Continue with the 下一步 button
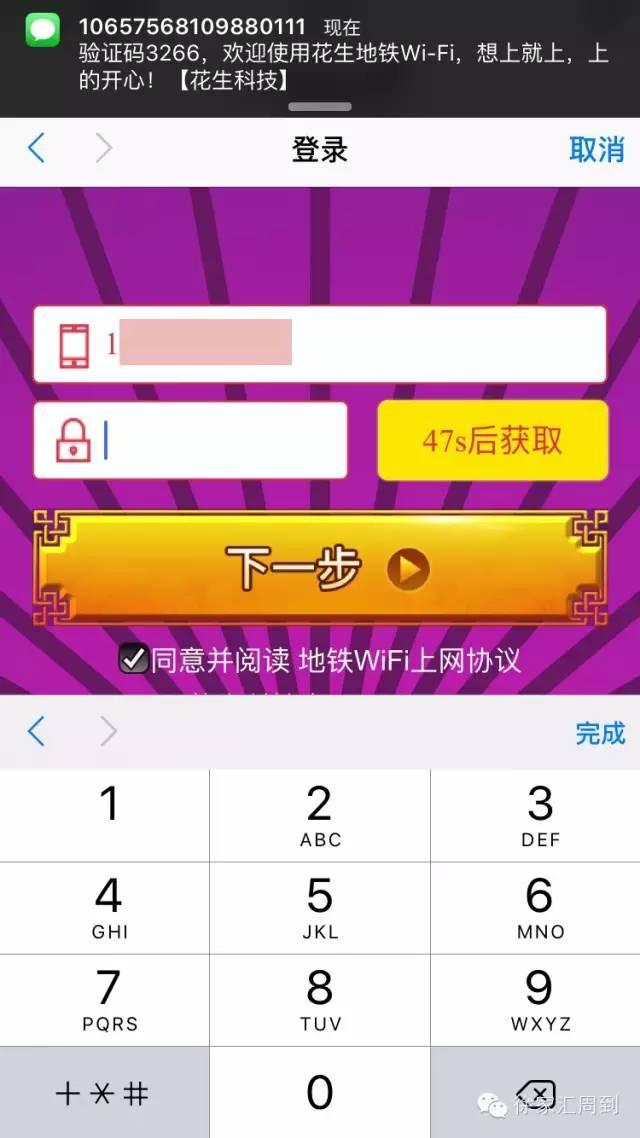This screenshot has width=640, height=1138. (320, 569)
